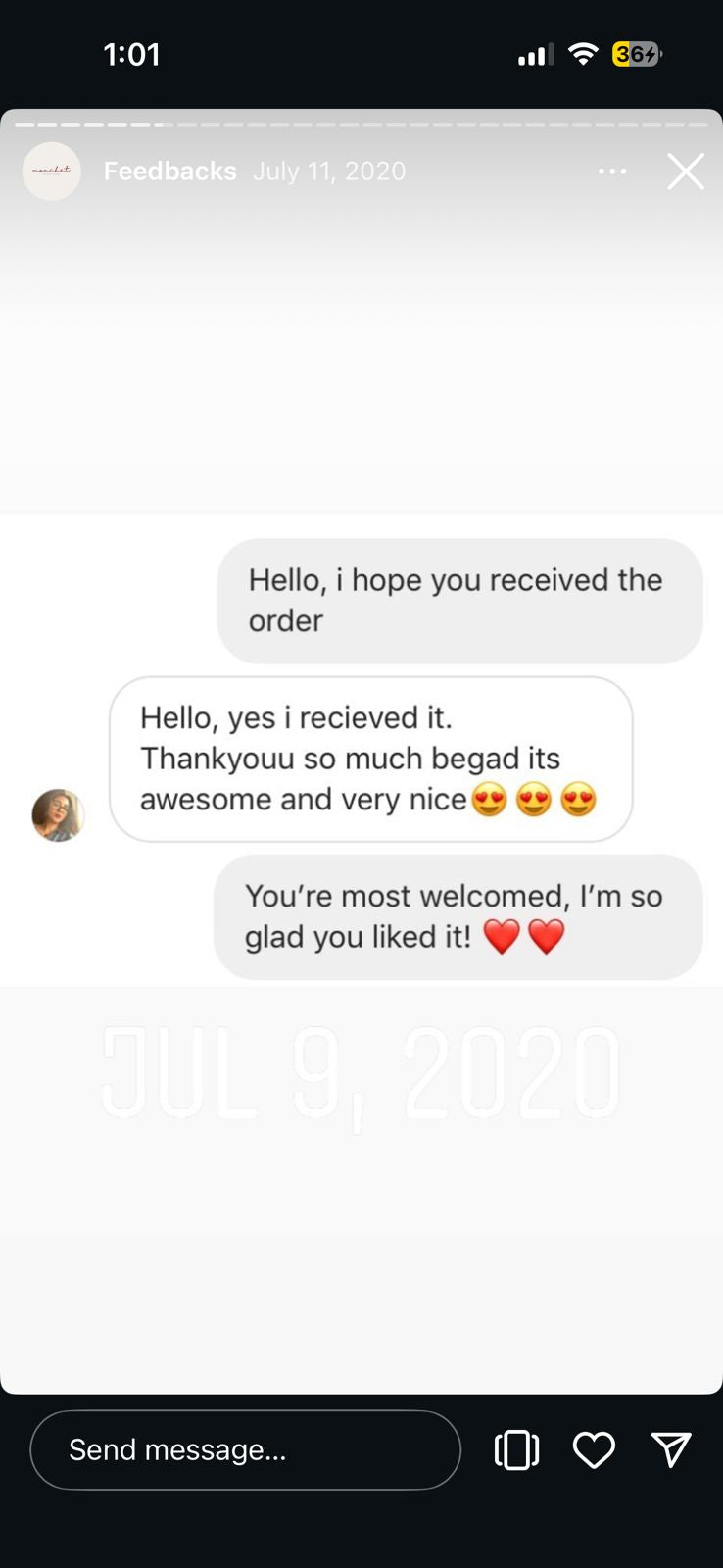Close the Feedbacks story viewer
Viewport: 723px width, 1568px height.
point(686,171)
